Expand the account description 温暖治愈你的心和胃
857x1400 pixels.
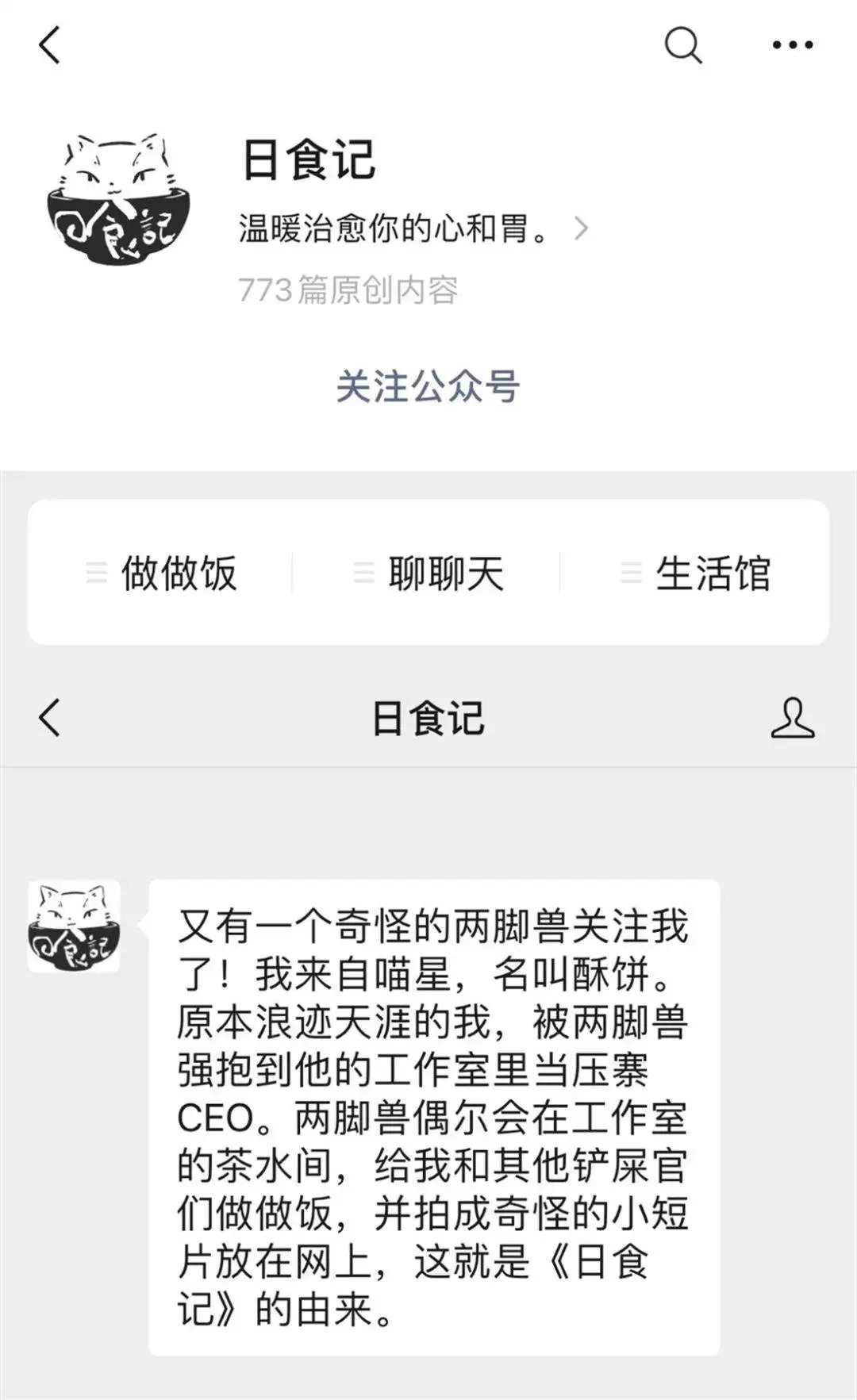click(x=413, y=229)
